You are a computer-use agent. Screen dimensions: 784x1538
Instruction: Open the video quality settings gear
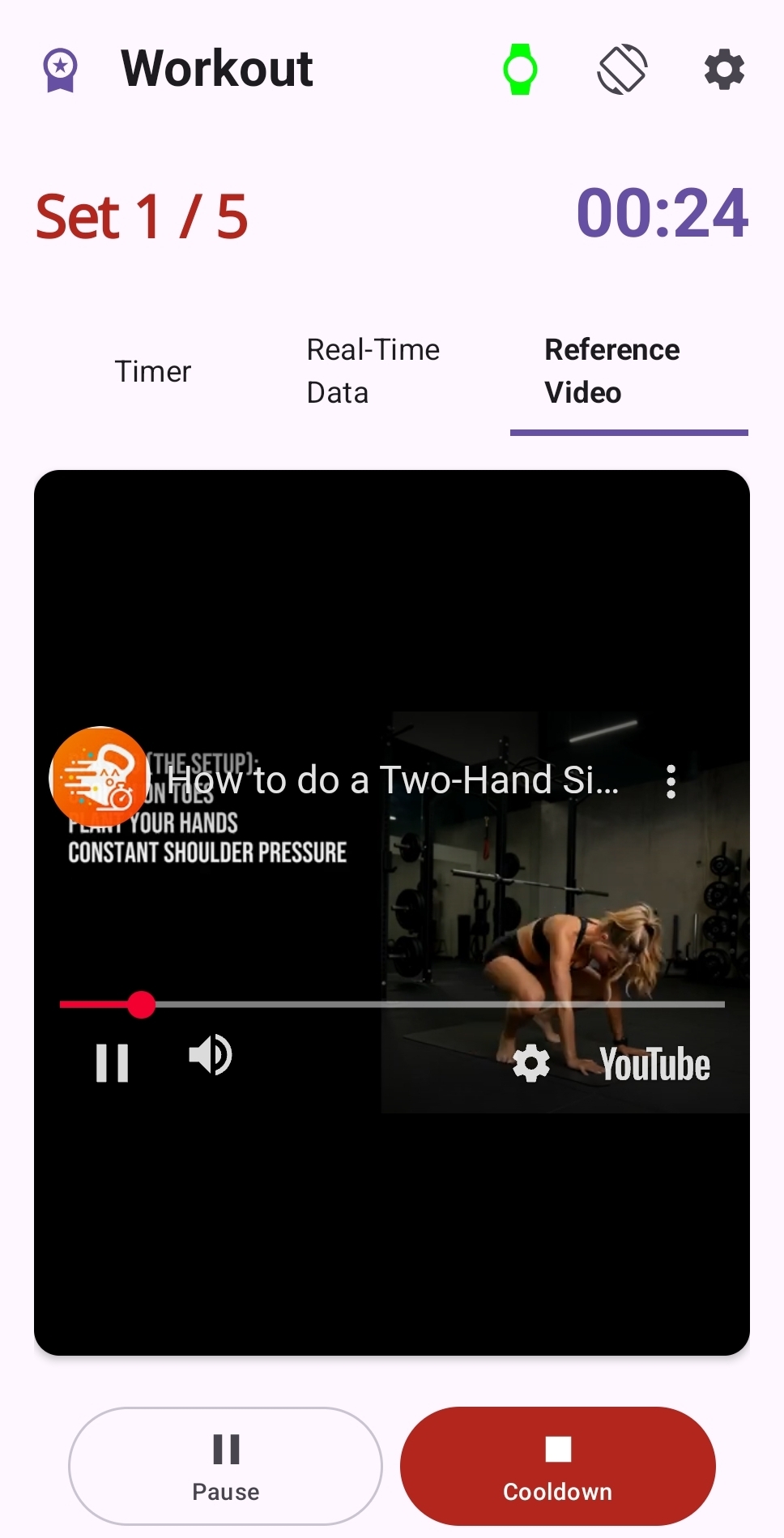(530, 1064)
